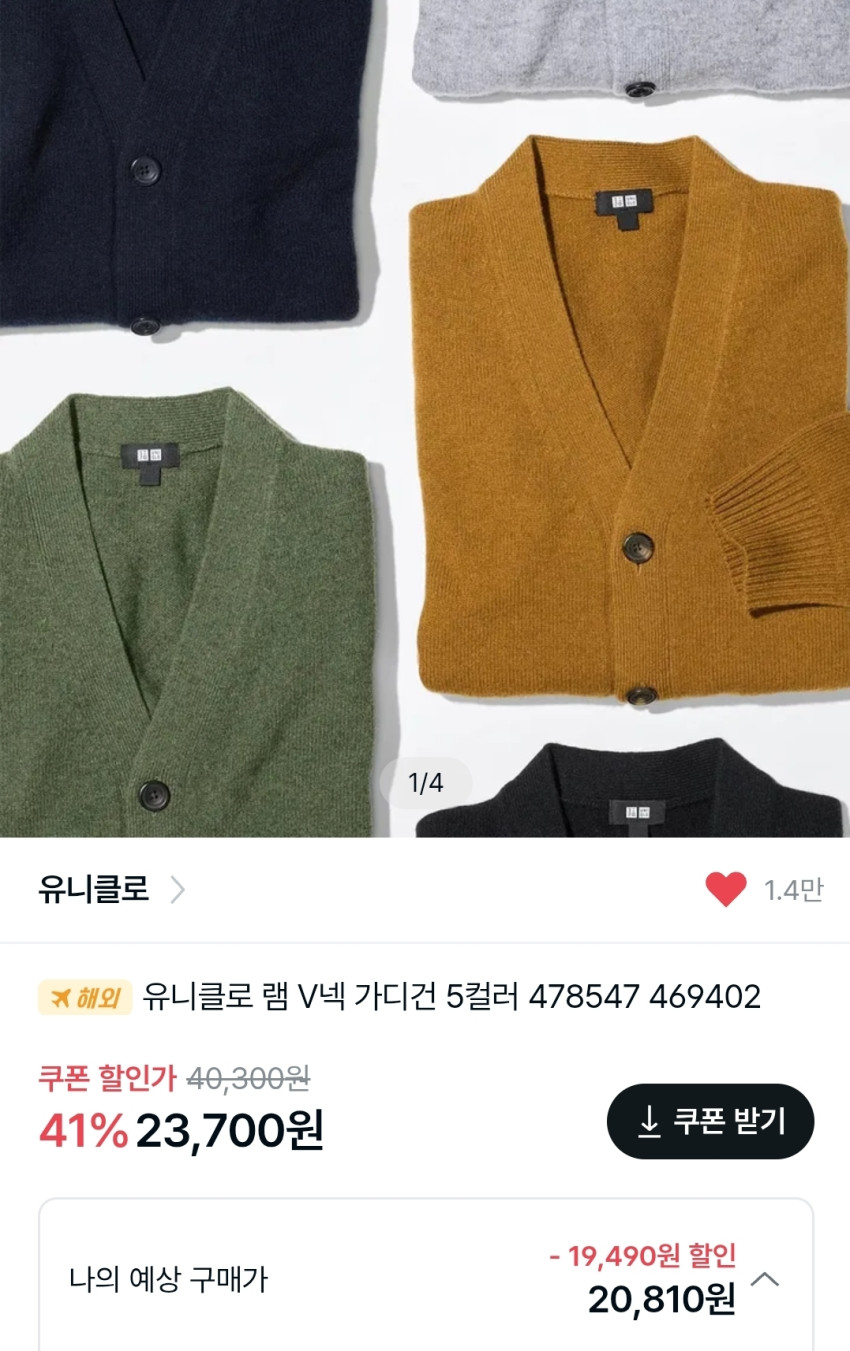Collapse the 나의 예상 구매가 section
Screen dimensions: 850x1351
[x=765, y=1279]
